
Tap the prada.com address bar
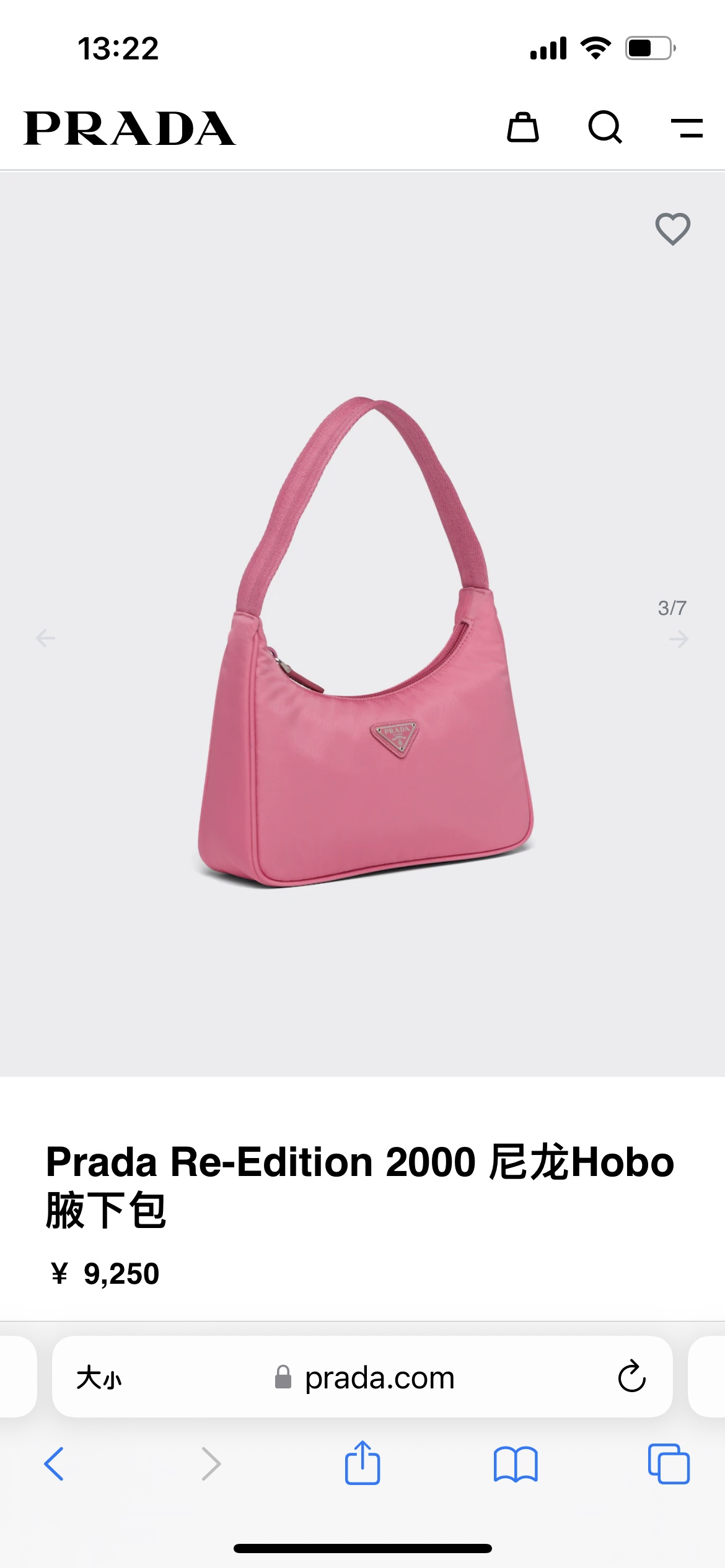[379, 1379]
